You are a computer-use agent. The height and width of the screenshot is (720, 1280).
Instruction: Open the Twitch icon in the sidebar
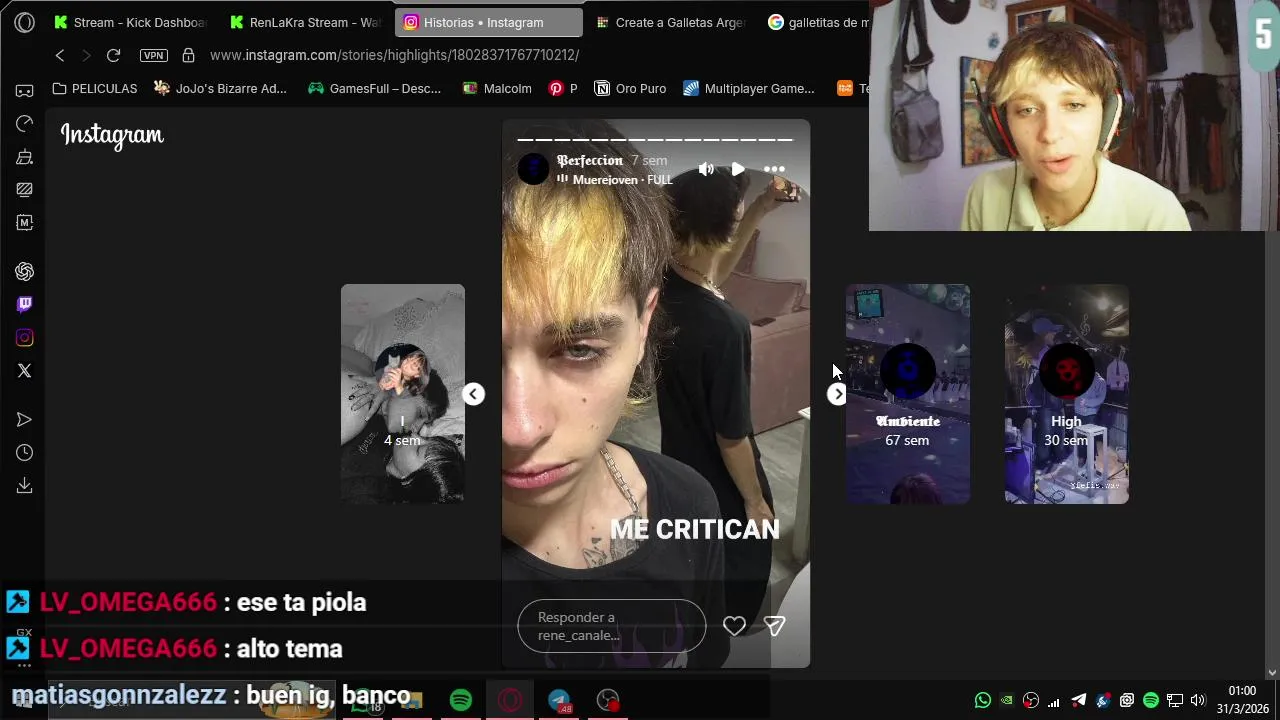24,304
